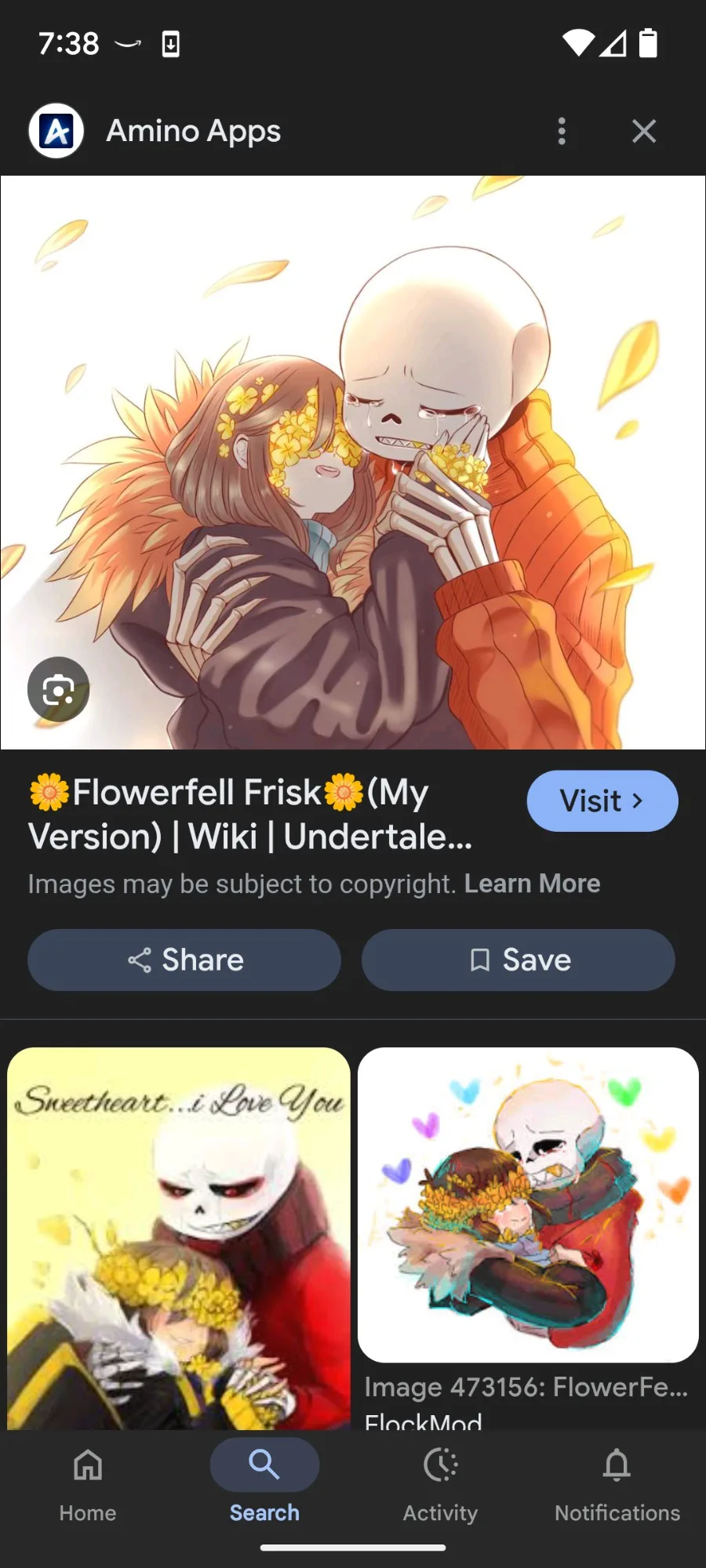706x1568 pixels.
Task: Open the three-dot overflow menu
Action: [x=561, y=131]
